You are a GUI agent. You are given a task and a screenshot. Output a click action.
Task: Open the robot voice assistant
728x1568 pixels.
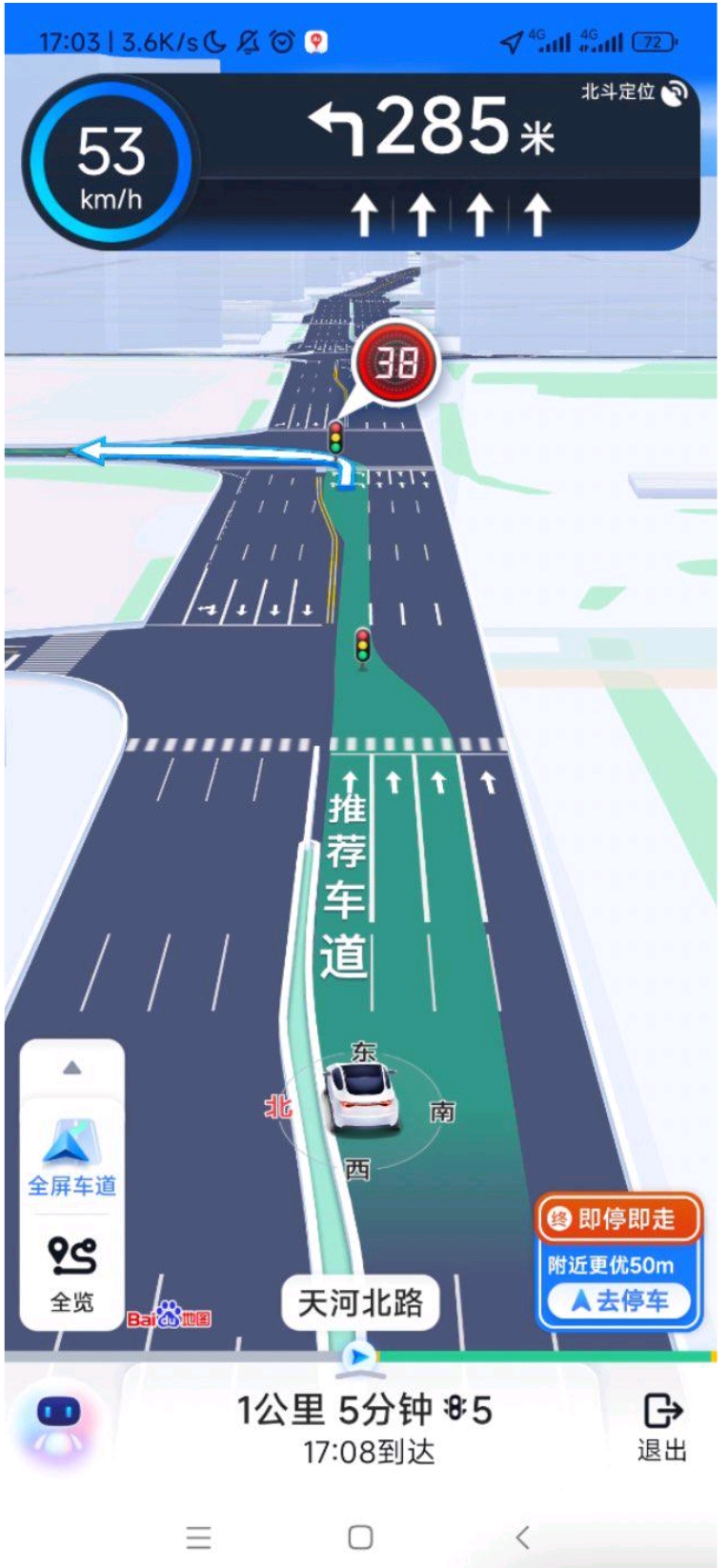[58, 1420]
